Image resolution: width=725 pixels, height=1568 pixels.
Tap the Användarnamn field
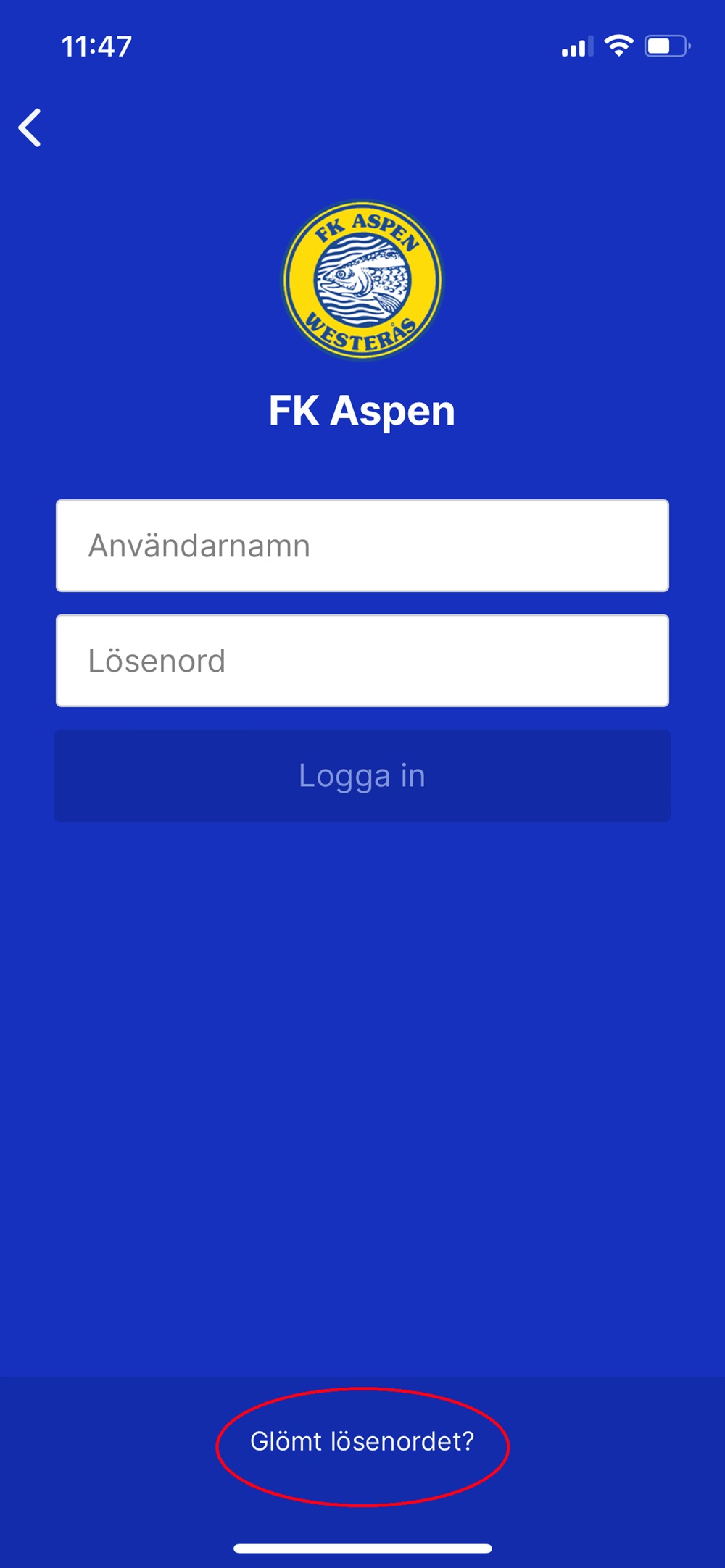tap(362, 546)
